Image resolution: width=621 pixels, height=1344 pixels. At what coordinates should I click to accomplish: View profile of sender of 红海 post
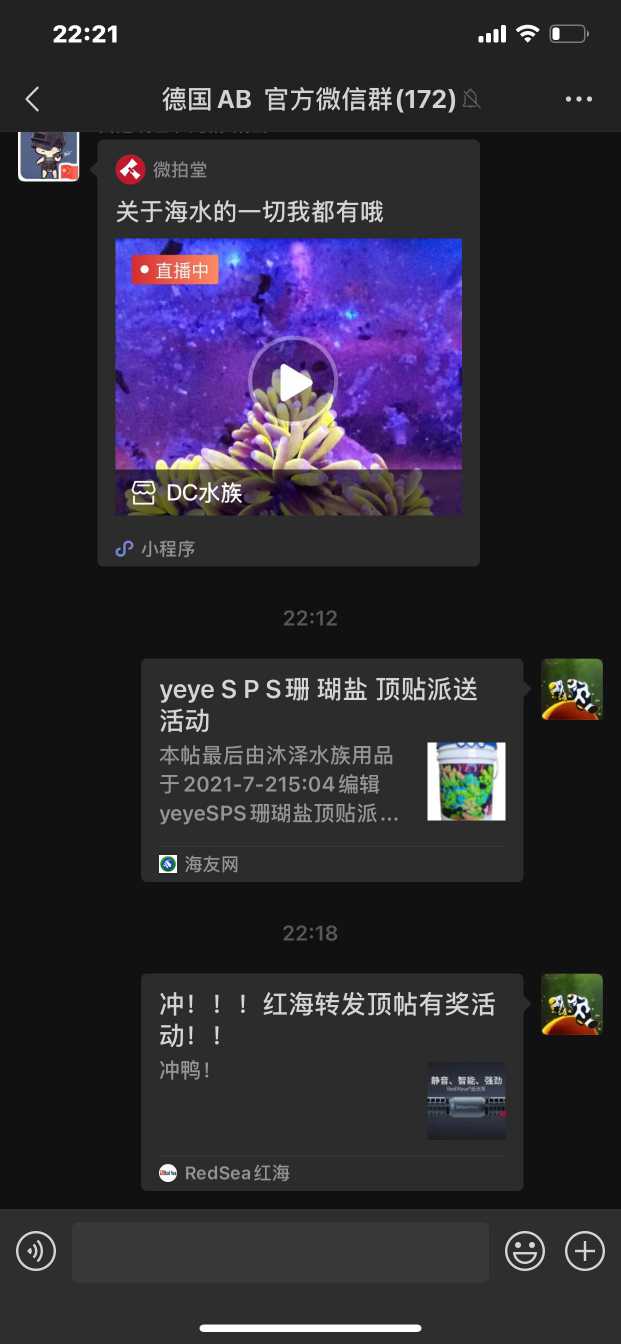572,1004
